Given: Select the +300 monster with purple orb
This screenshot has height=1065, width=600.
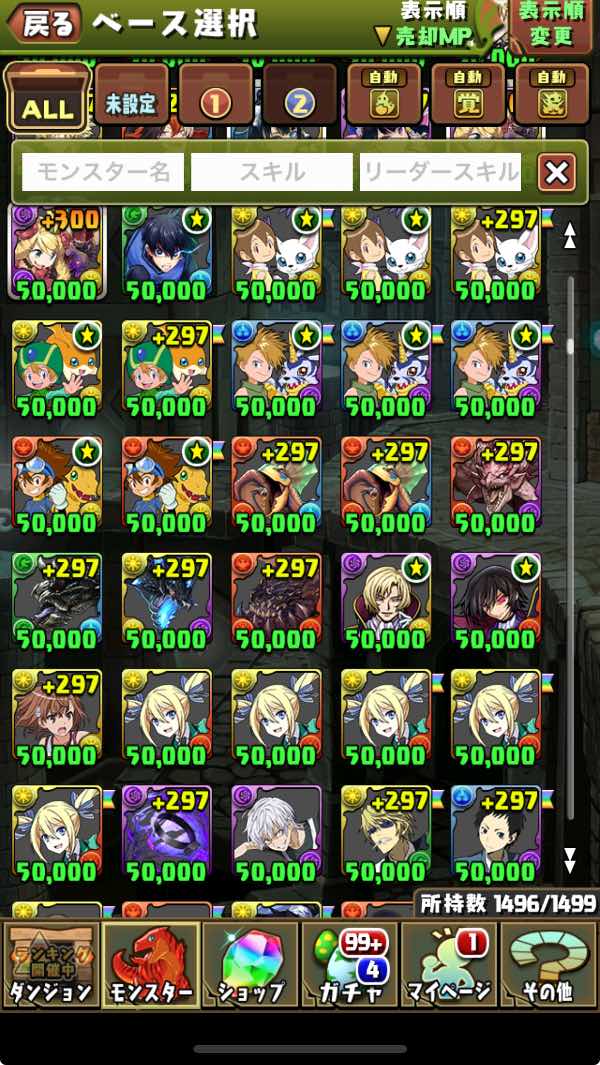Looking at the screenshot, I should [x=55, y=253].
